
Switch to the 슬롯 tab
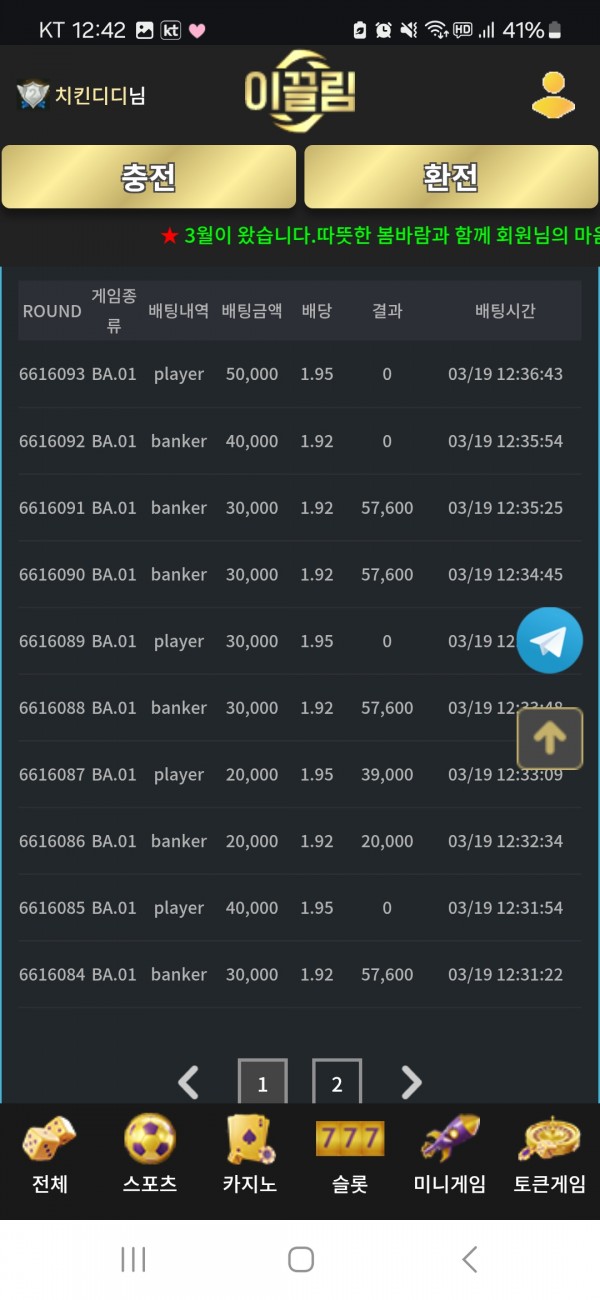click(x=350, y=1156)
